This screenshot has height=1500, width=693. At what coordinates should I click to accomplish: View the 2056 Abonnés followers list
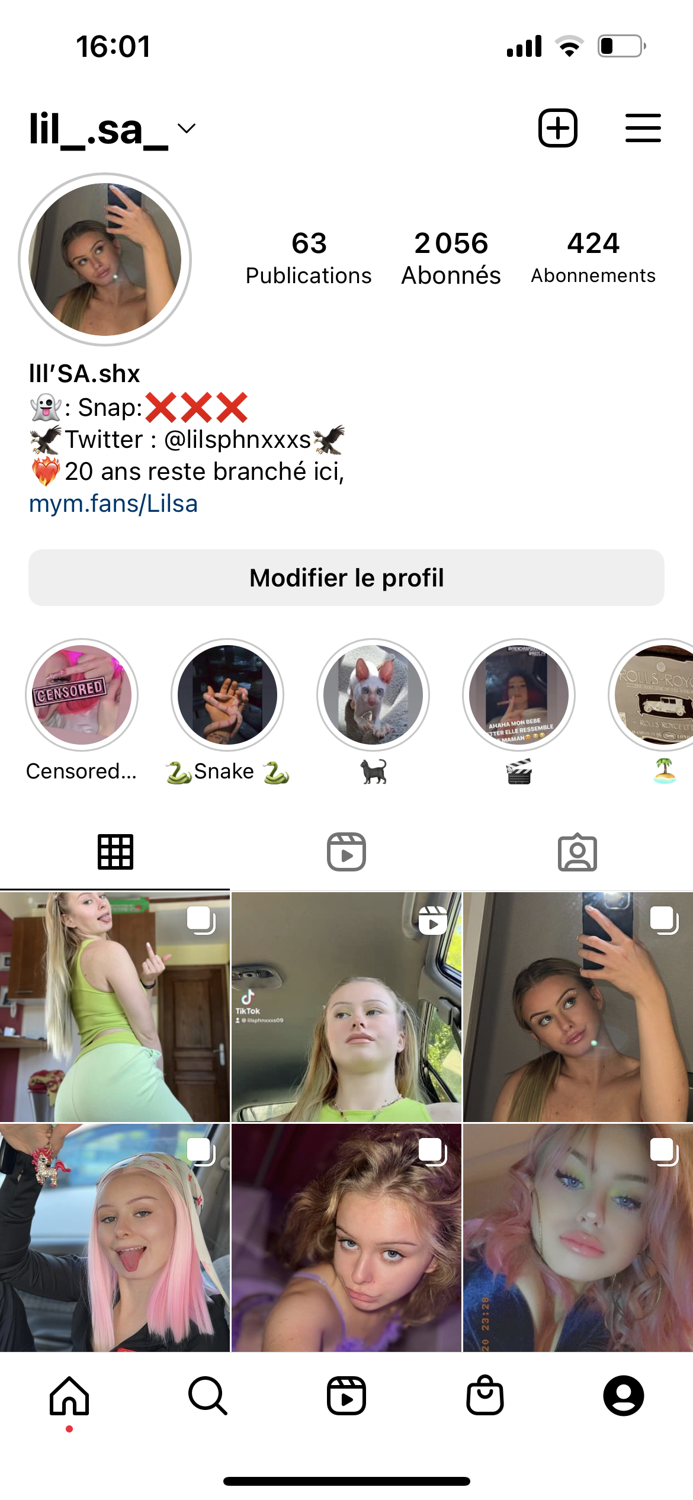451,257
